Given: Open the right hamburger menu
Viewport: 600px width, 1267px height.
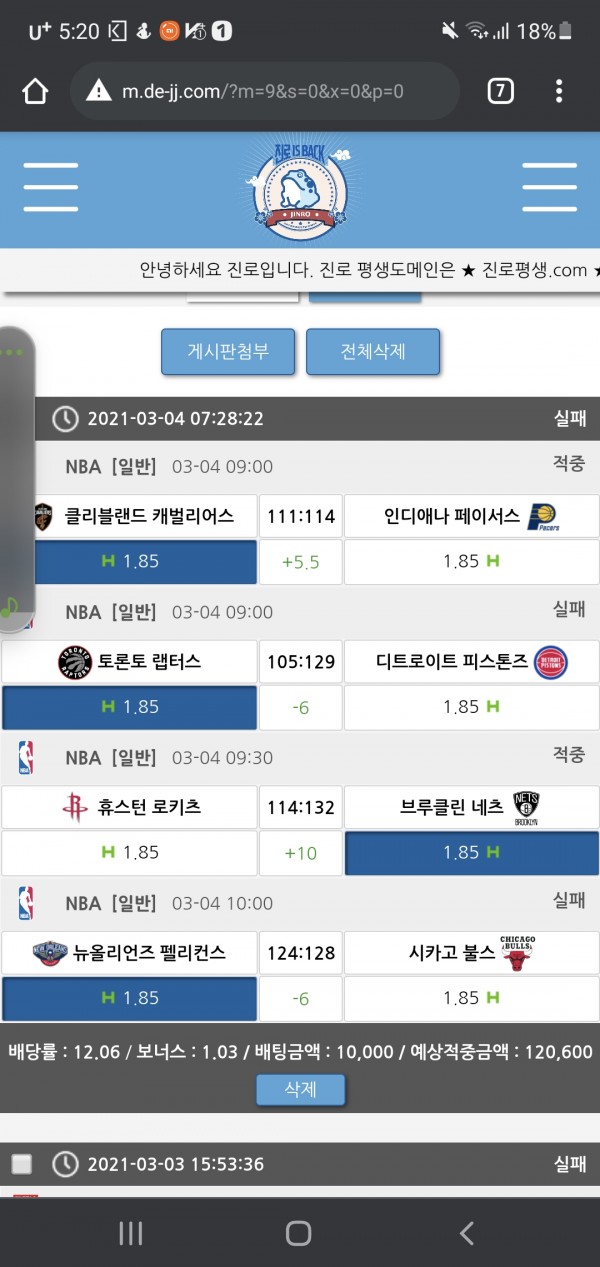Looking at the screenshot, I should pyautogui.click(x=549, y=187).
